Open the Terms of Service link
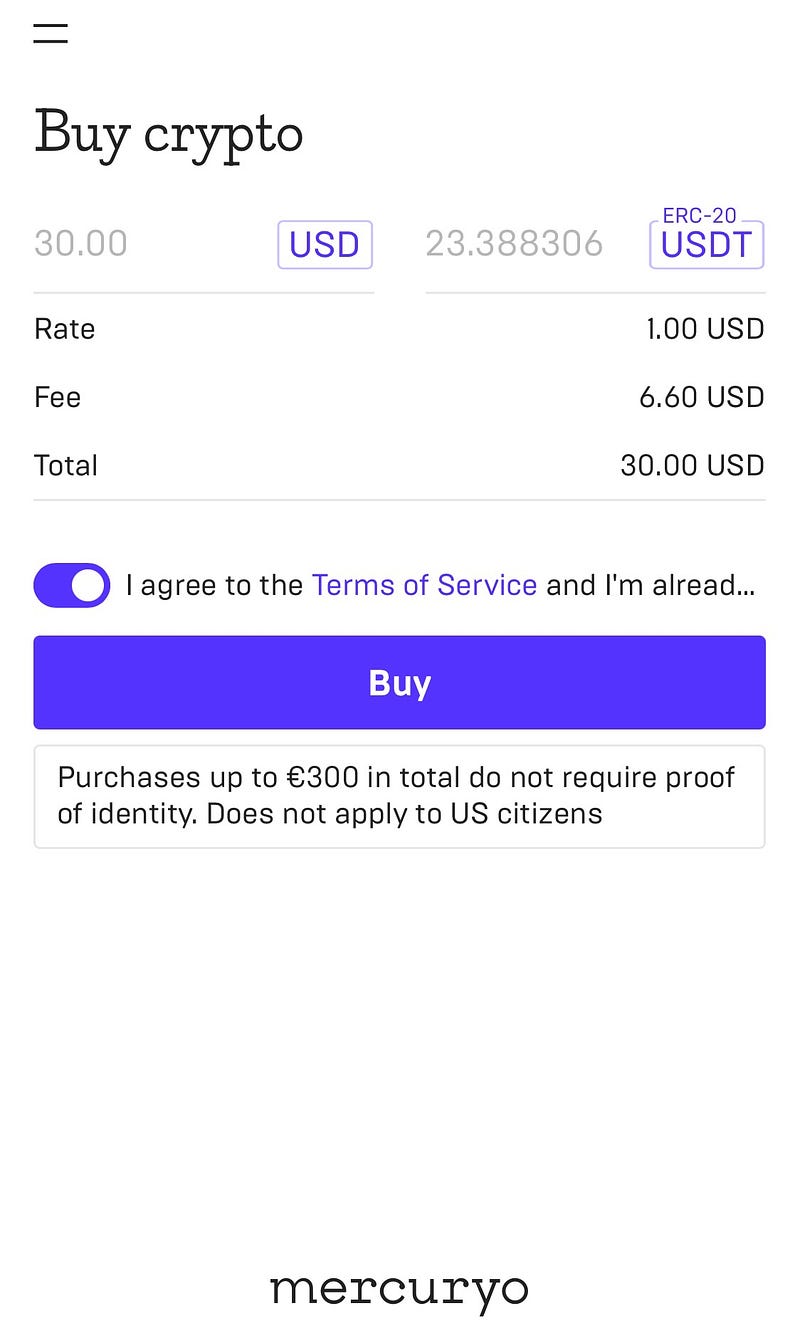Screen dimensions: 800x1333 tap(424, 585)
